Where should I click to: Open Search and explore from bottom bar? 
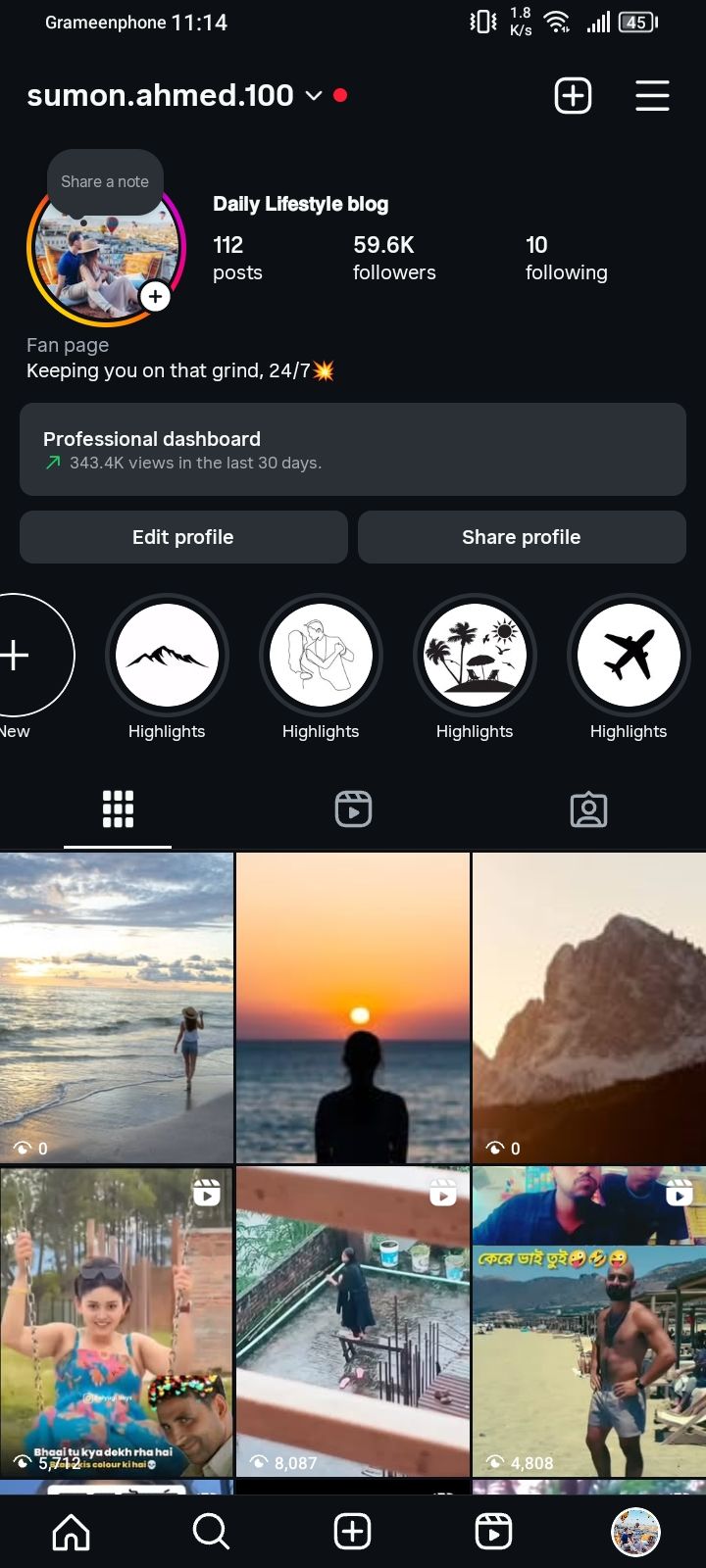tap(211, 1531)
